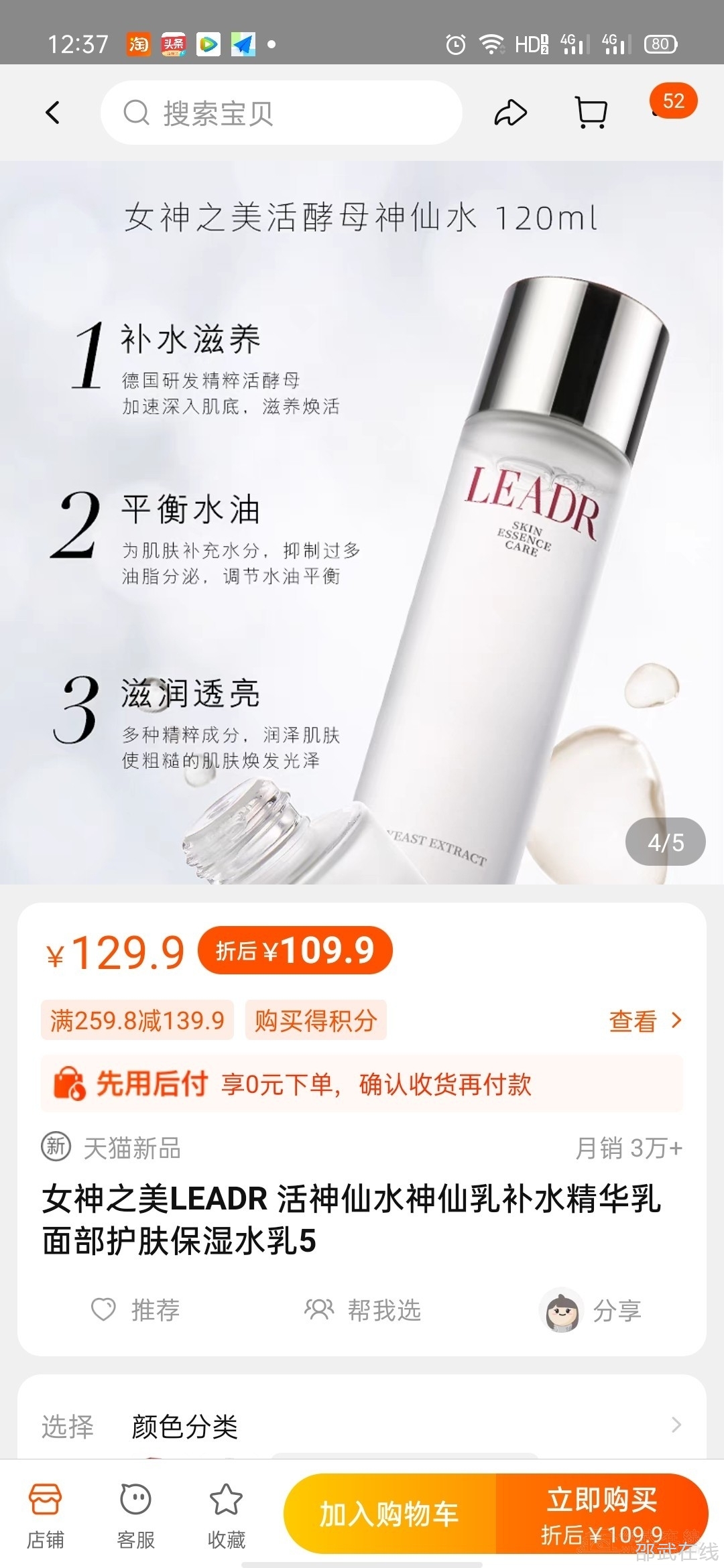Go back to the previous page

pos(53,113)
